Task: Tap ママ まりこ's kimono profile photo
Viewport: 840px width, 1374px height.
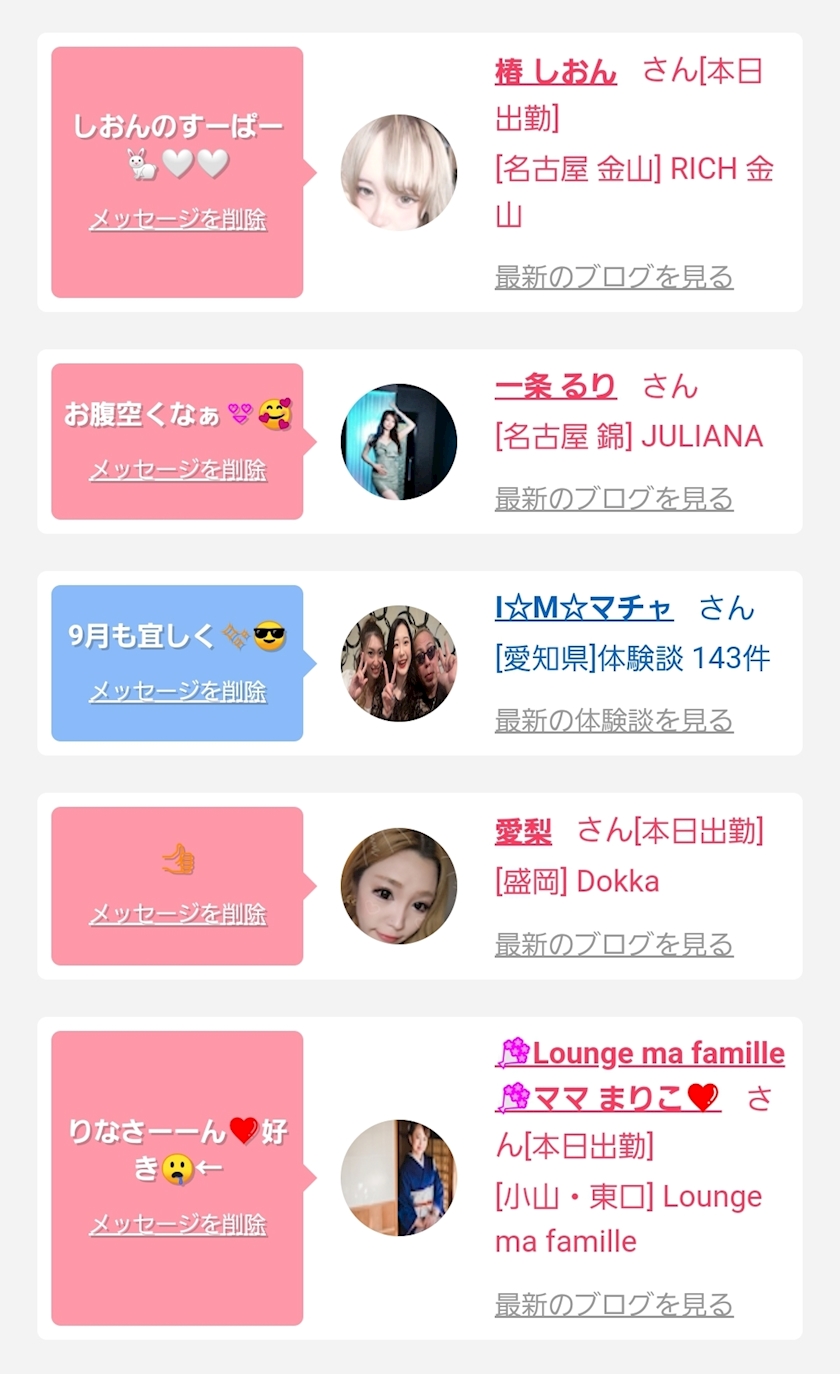Action: (398, 1177)
